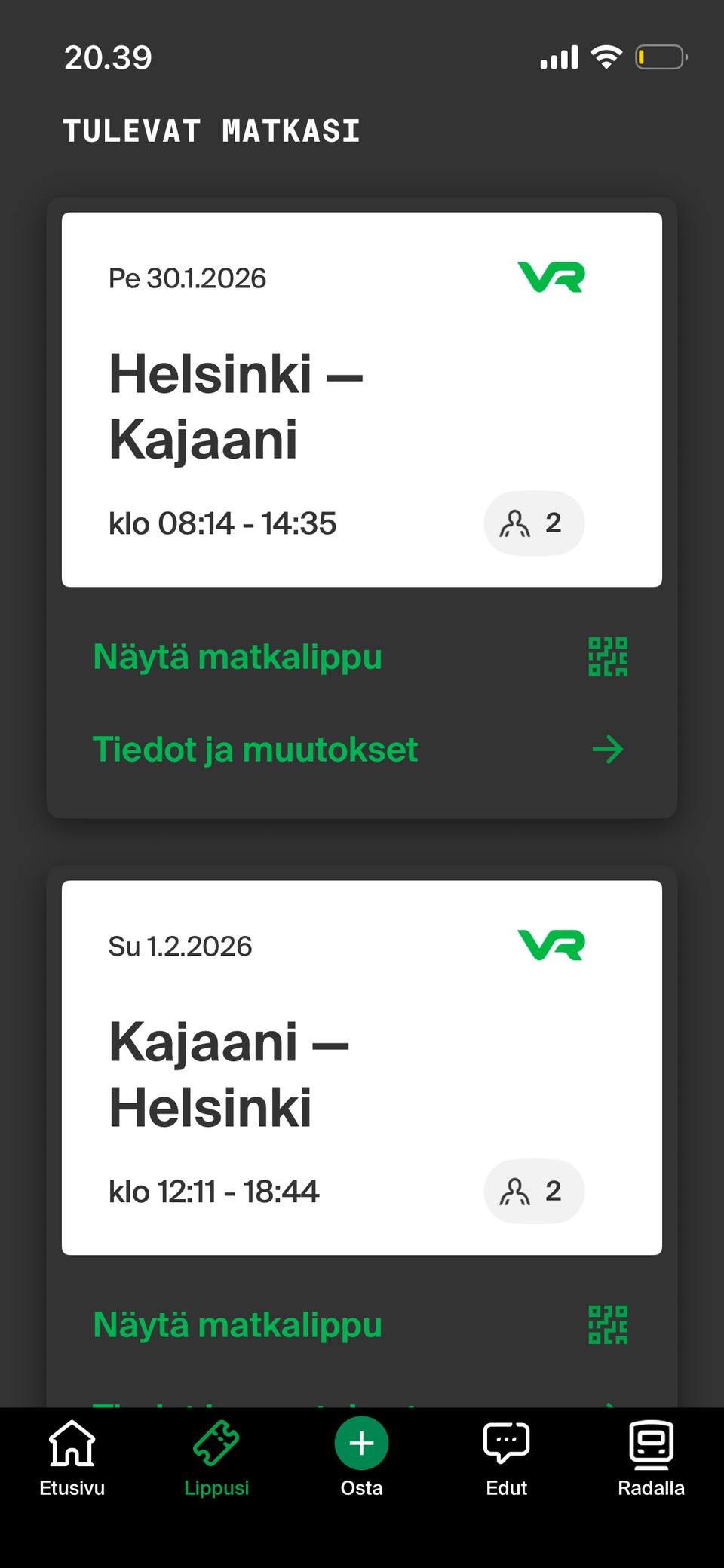Select the Lippusi tickets icon
This screenshot has height=1568, width=724.
click(x=216, y=1447)
